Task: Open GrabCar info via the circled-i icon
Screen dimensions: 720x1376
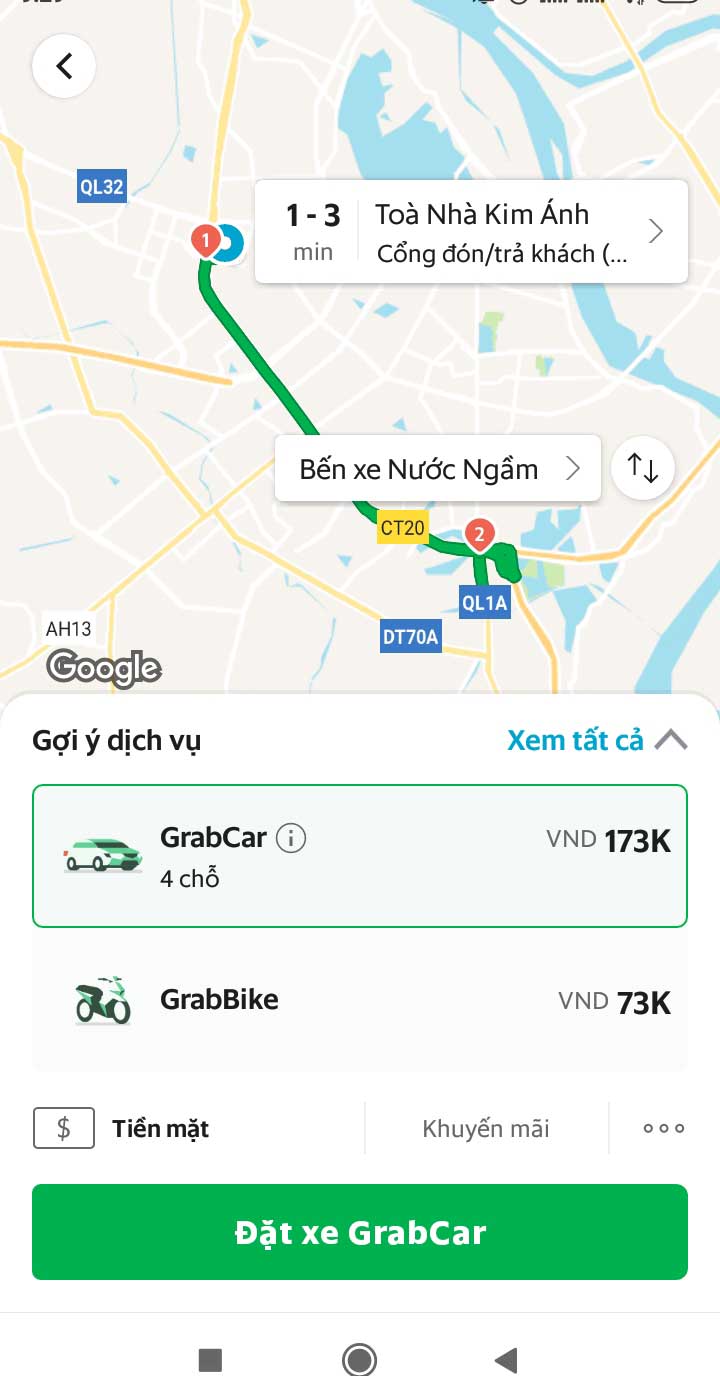Action: (x=290, y=838)
